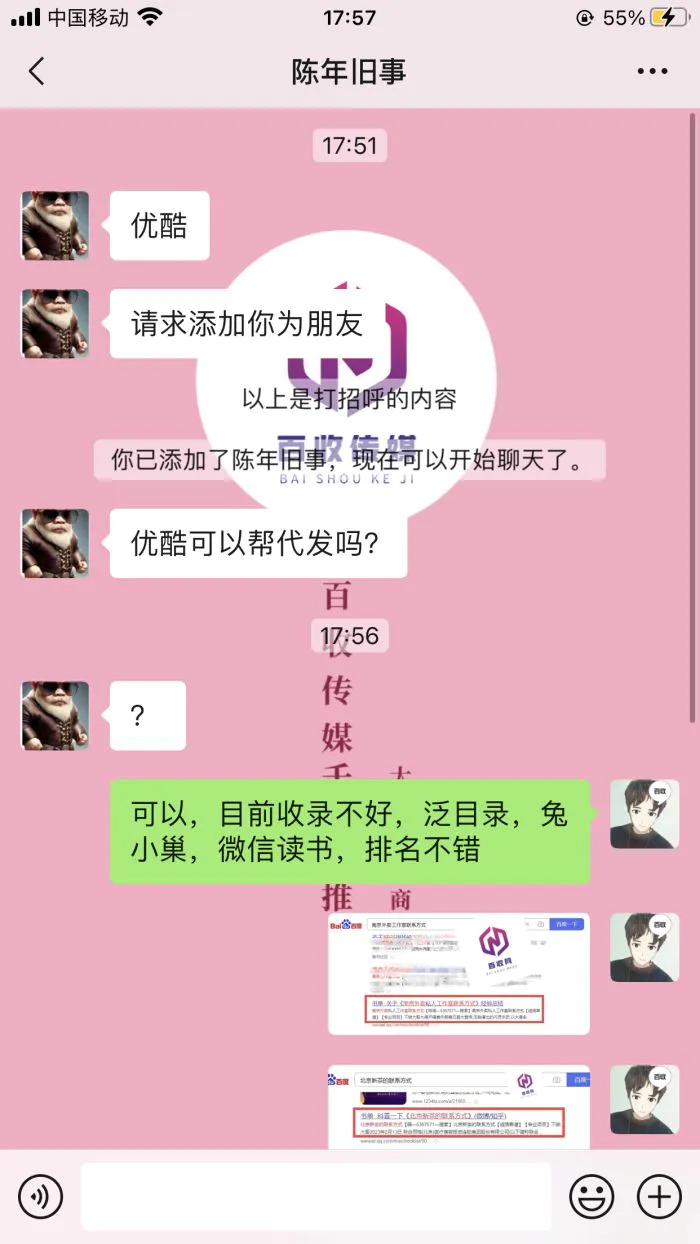Open the plus attachments menu

[659, 1196]
